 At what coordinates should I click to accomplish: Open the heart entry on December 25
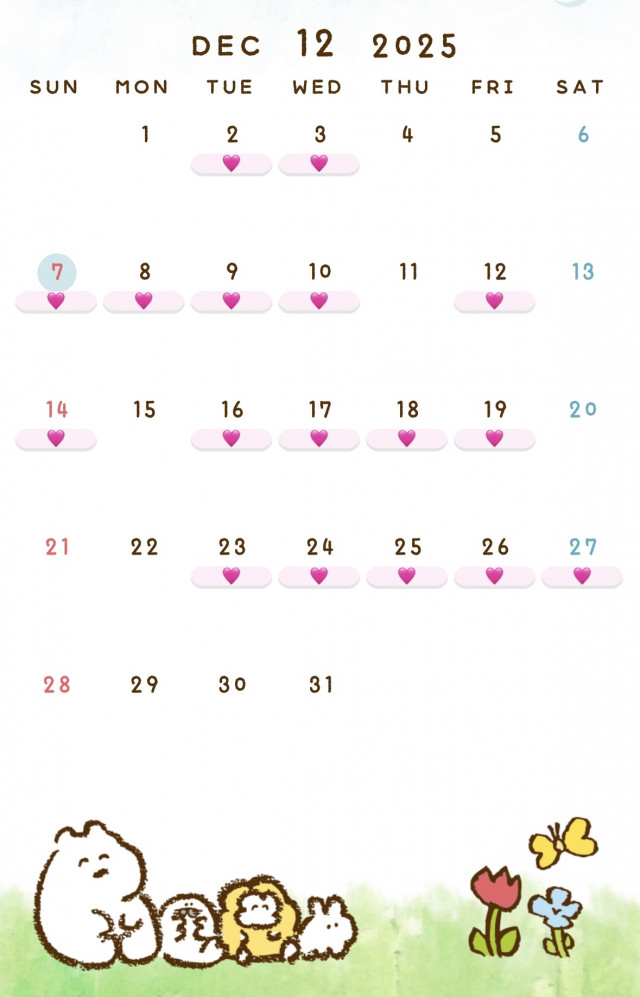407,576
